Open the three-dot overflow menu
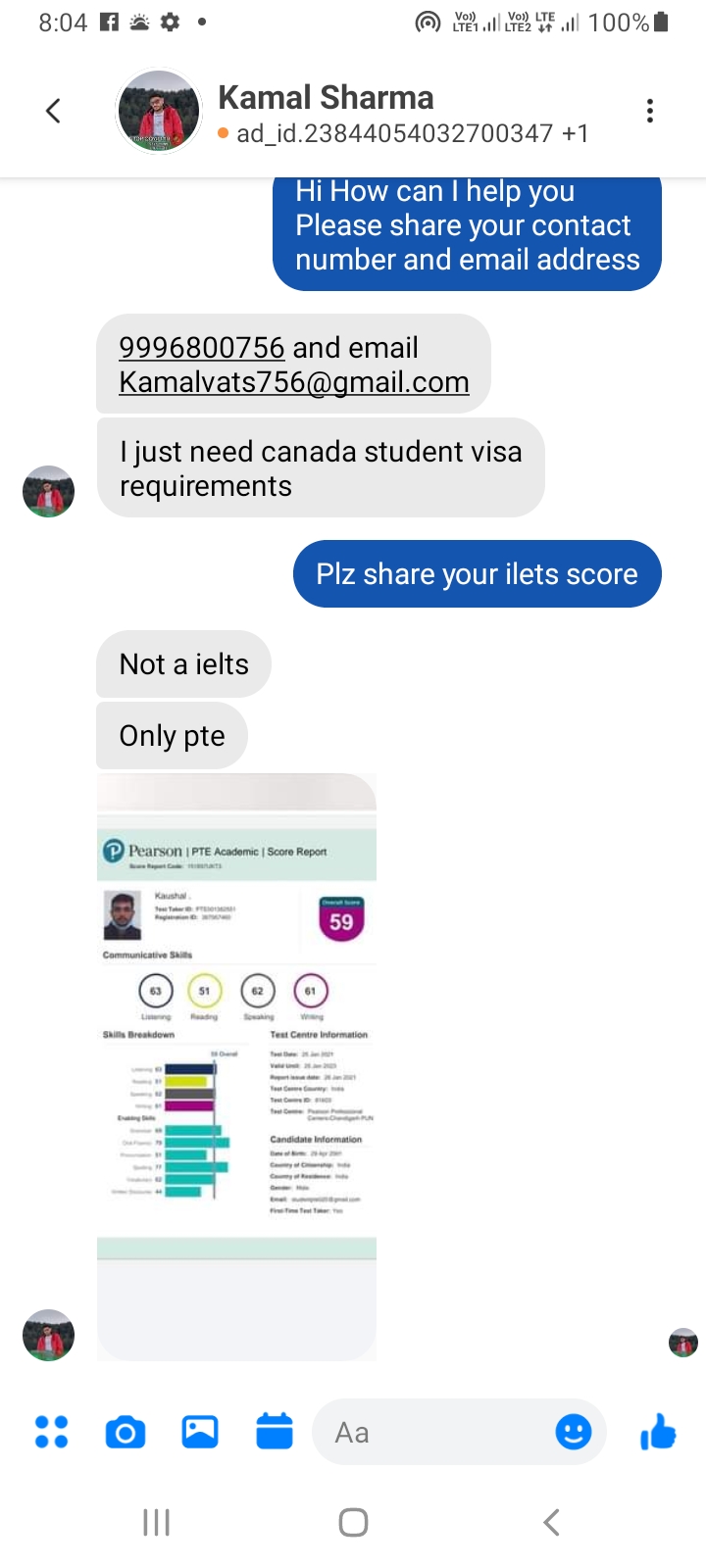The width and height of the screenshot is (706, 1568). point(649,111)
